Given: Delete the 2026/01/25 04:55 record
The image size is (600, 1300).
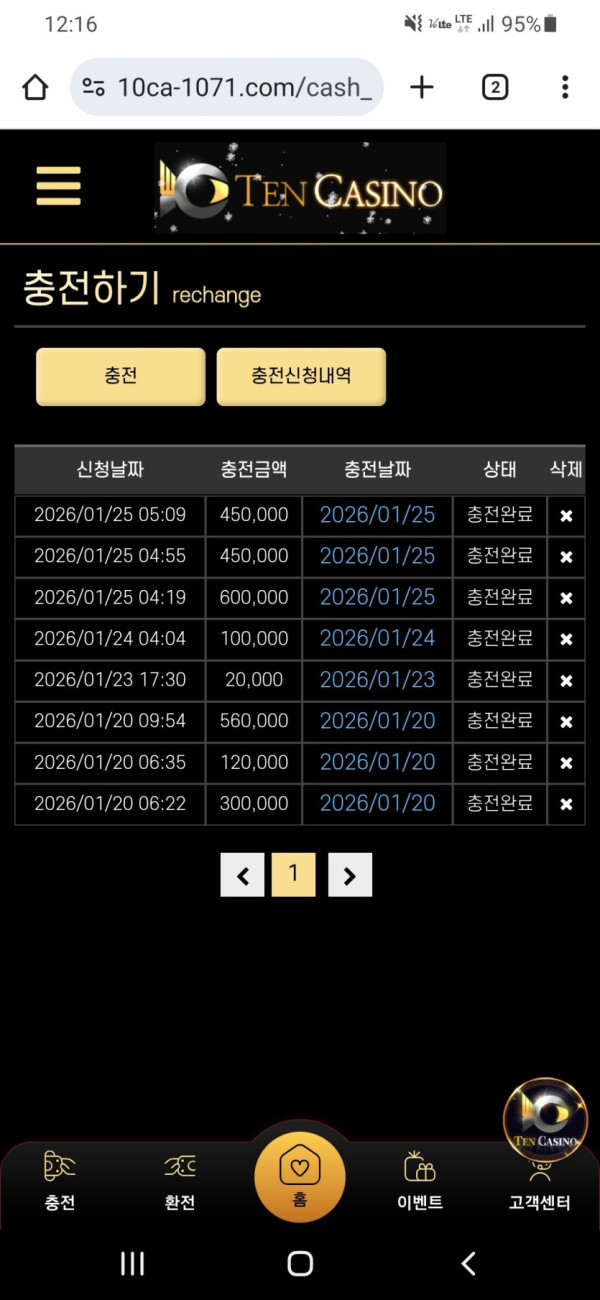Looking at the screenshot, I should pyautogui.click(x=566, y=557).
